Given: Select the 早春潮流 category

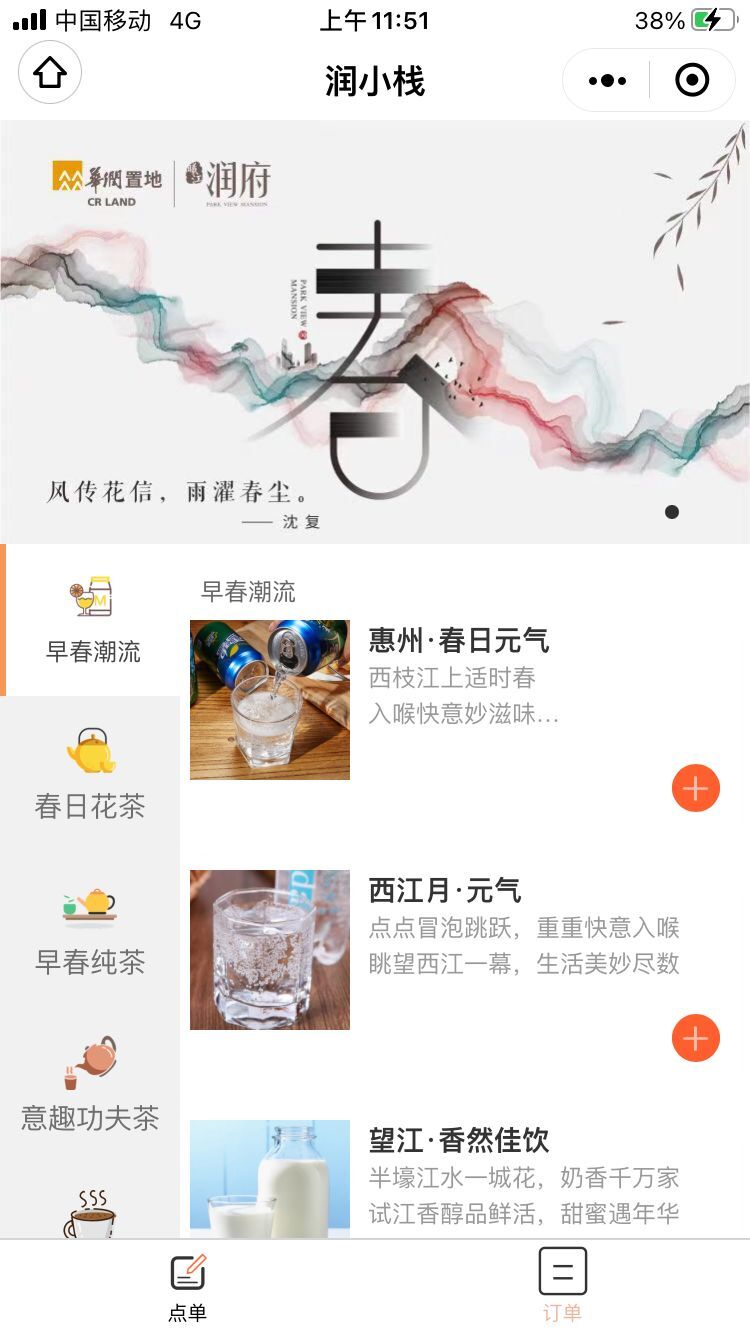Looking at the screenshot, I should pyautogui.click(x=92, y=622).
